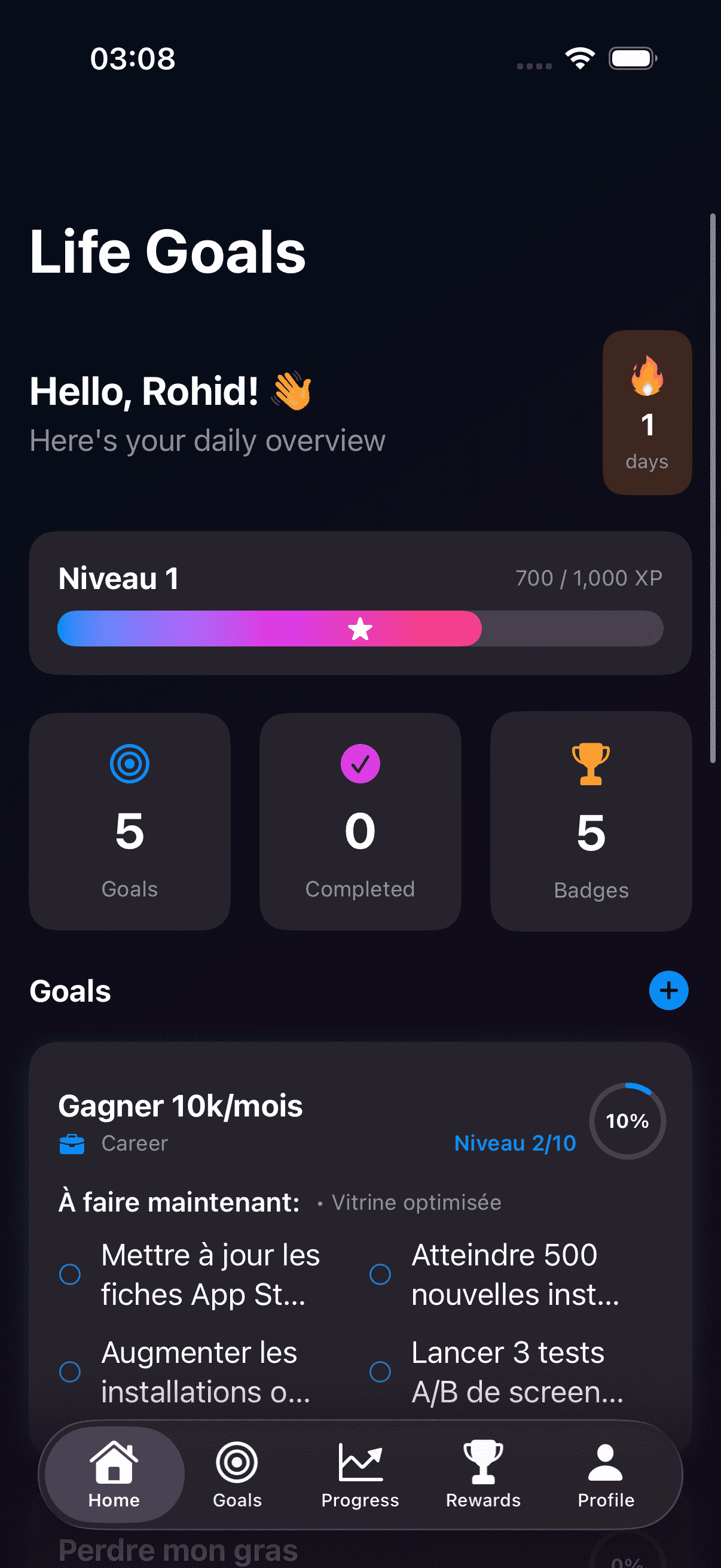View the 0 Completed stat card
The image size is (721, 1568).
click(x=360, y=822)
